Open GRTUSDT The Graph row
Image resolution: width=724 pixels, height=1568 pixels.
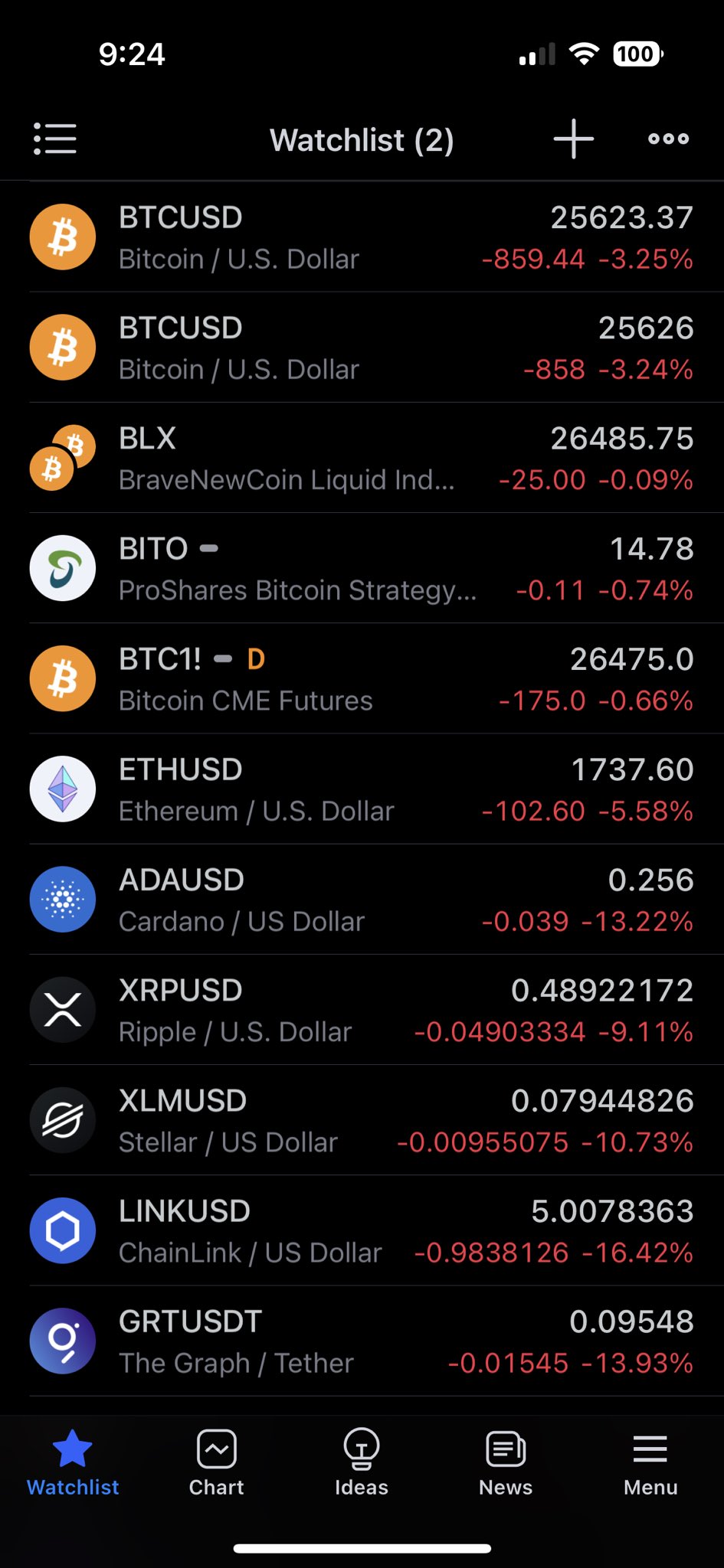(362, 1340)
